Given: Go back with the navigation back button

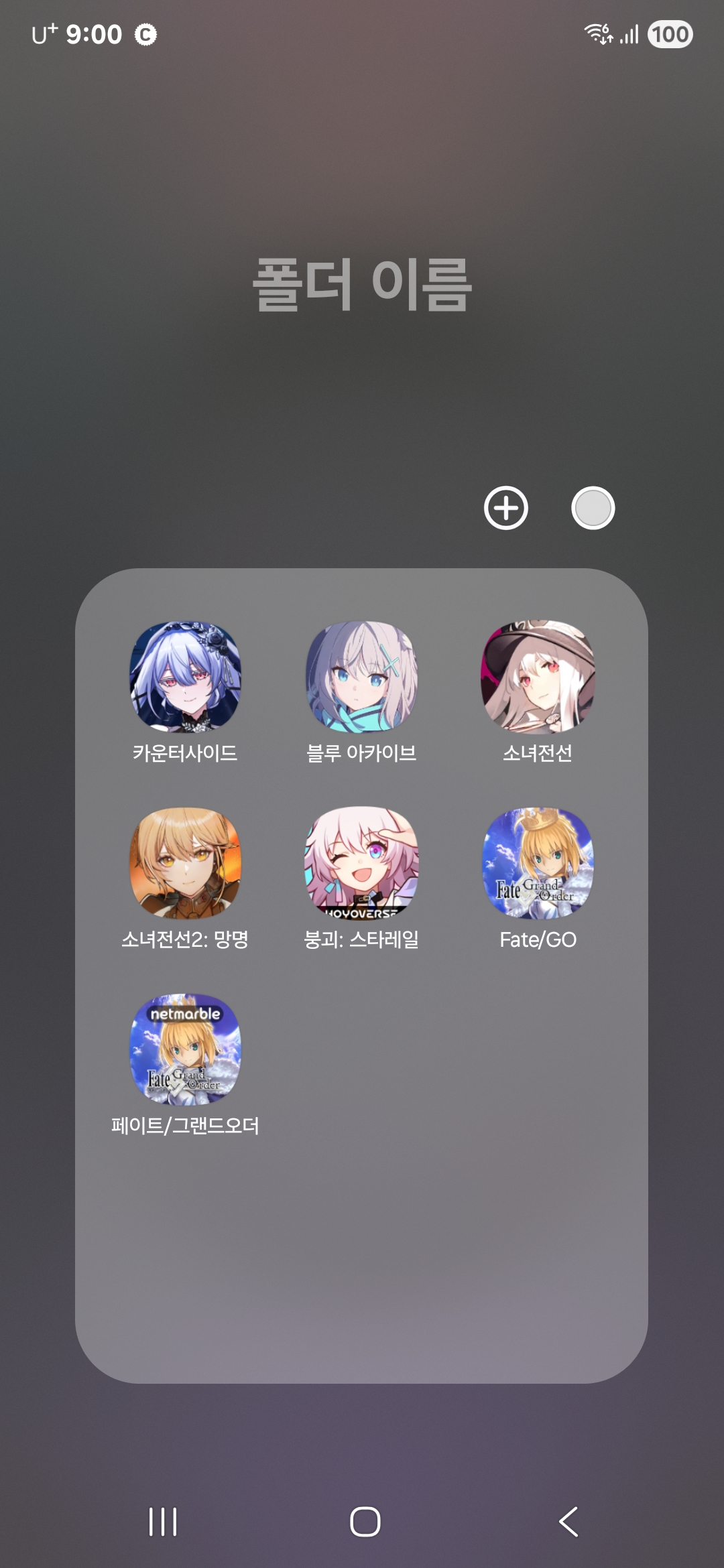Looking at the screenshot, I should point(568,1521).
